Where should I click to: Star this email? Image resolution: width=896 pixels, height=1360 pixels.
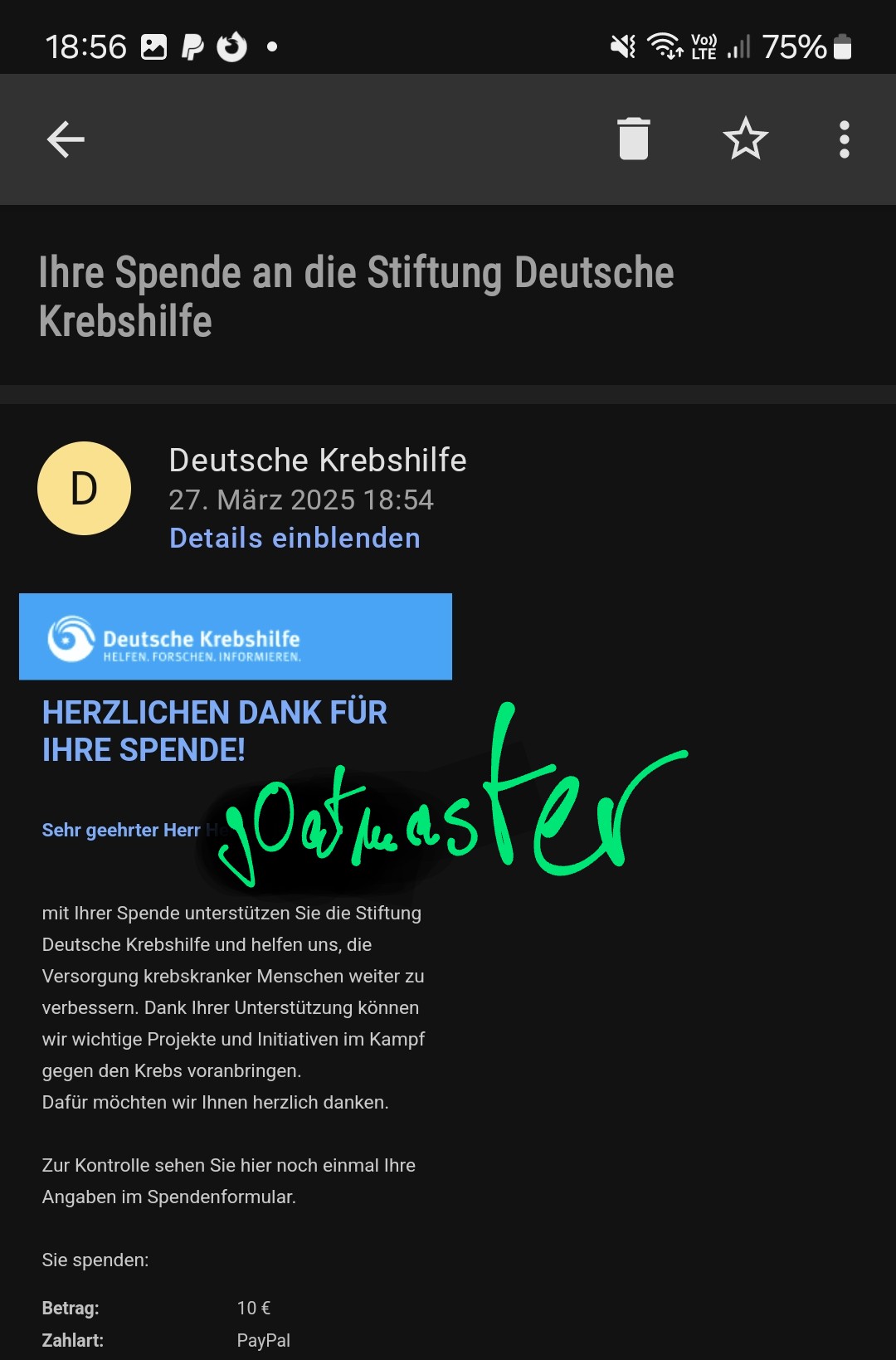745,139
